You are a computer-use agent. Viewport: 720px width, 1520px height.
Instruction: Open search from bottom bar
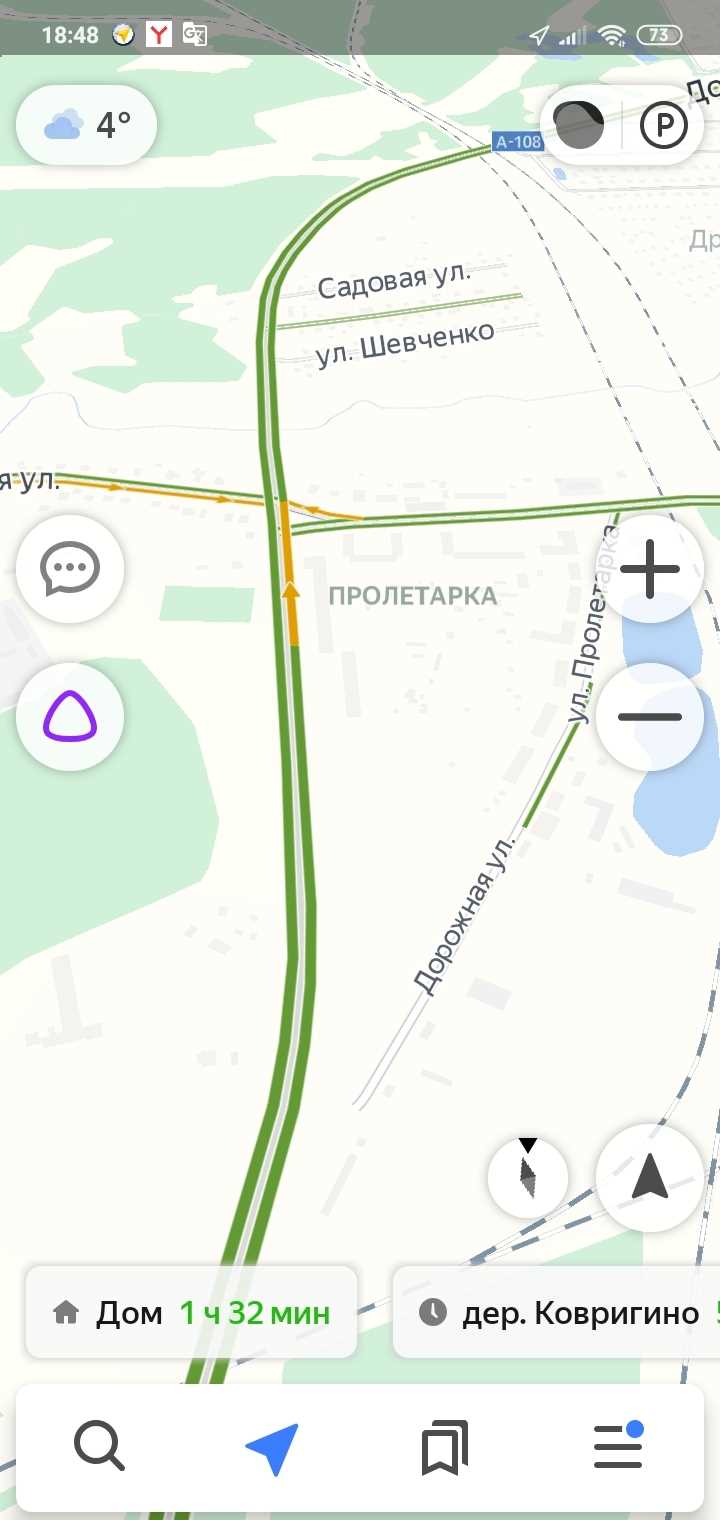click(x=99, y=1446)
